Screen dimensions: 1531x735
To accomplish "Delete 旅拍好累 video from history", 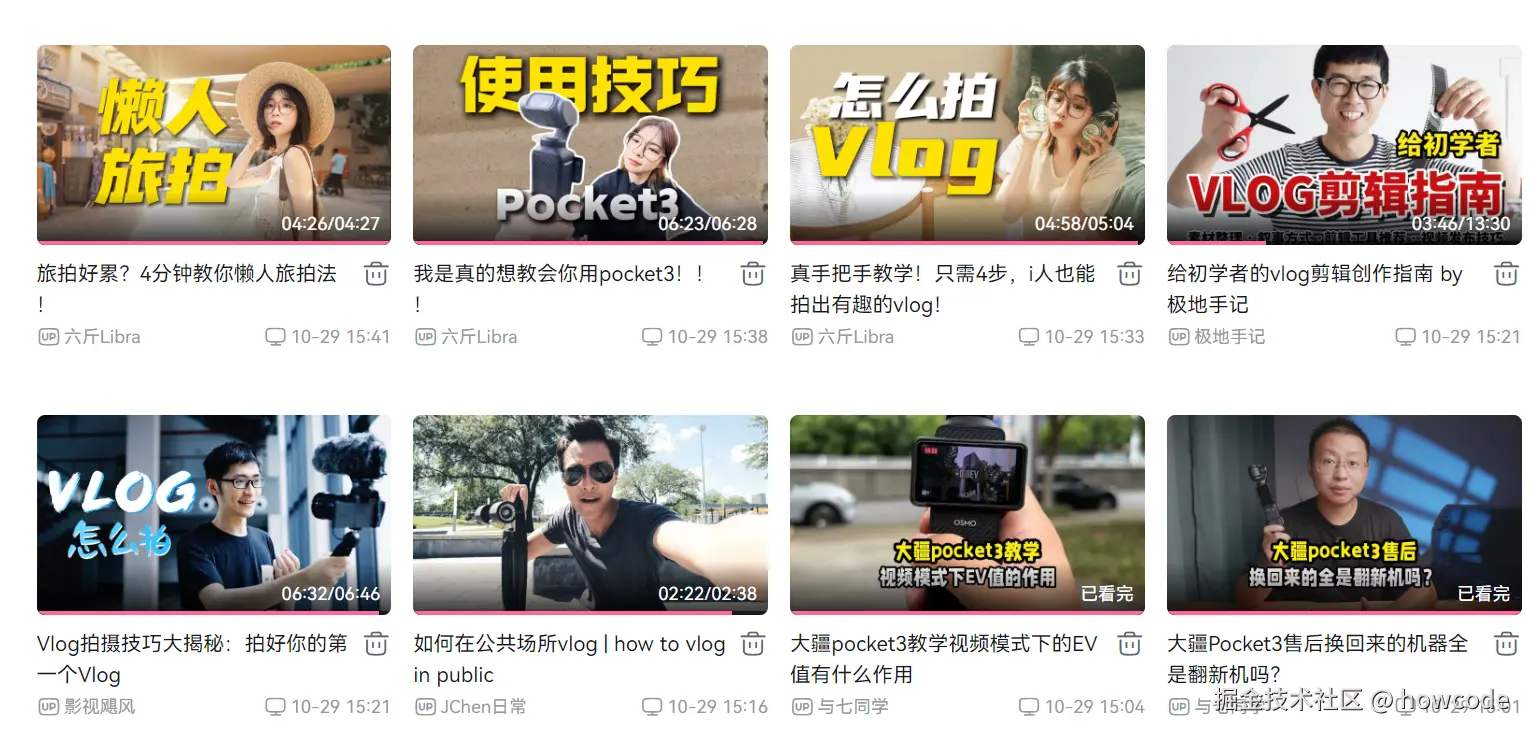I will [x=376, y=274].
